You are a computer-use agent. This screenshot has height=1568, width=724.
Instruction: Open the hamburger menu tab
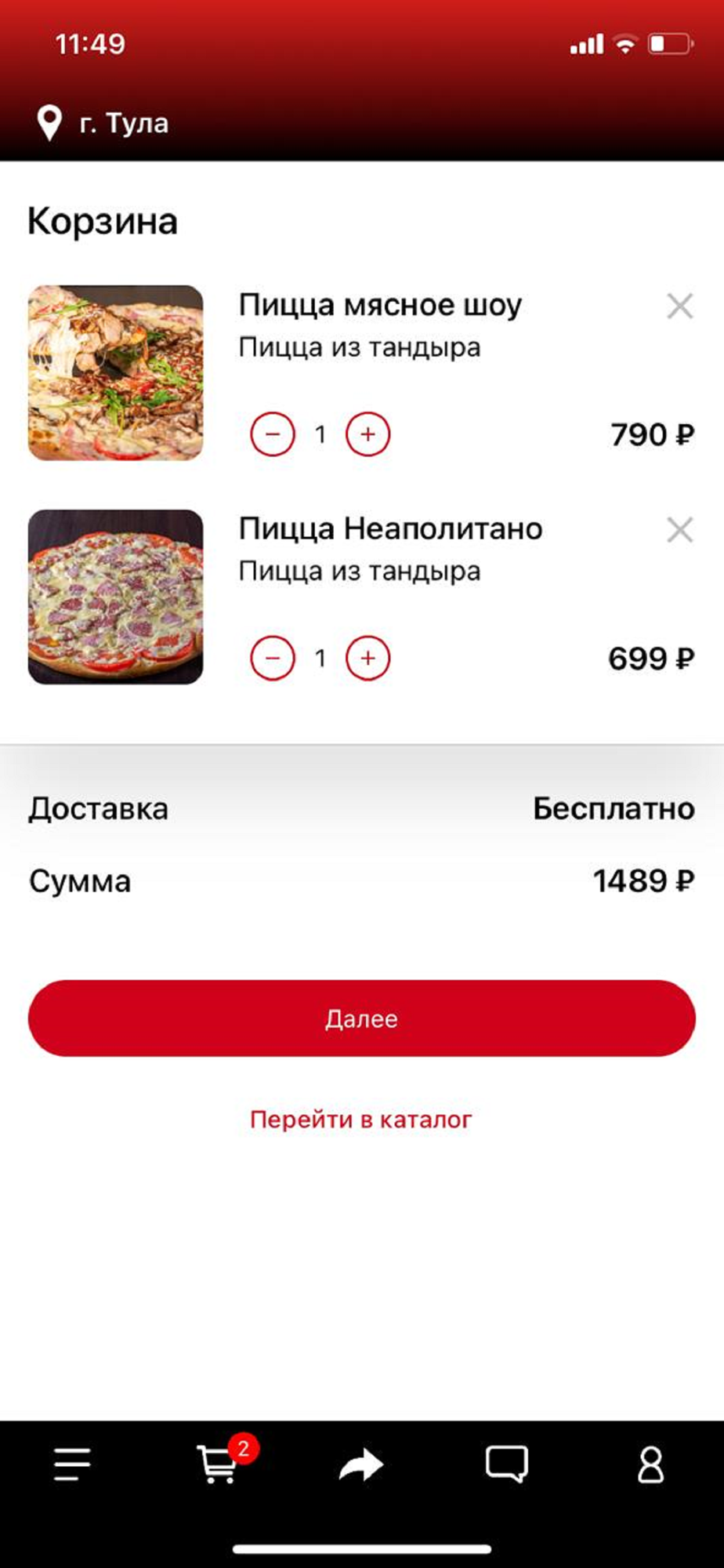[72, 1464]
